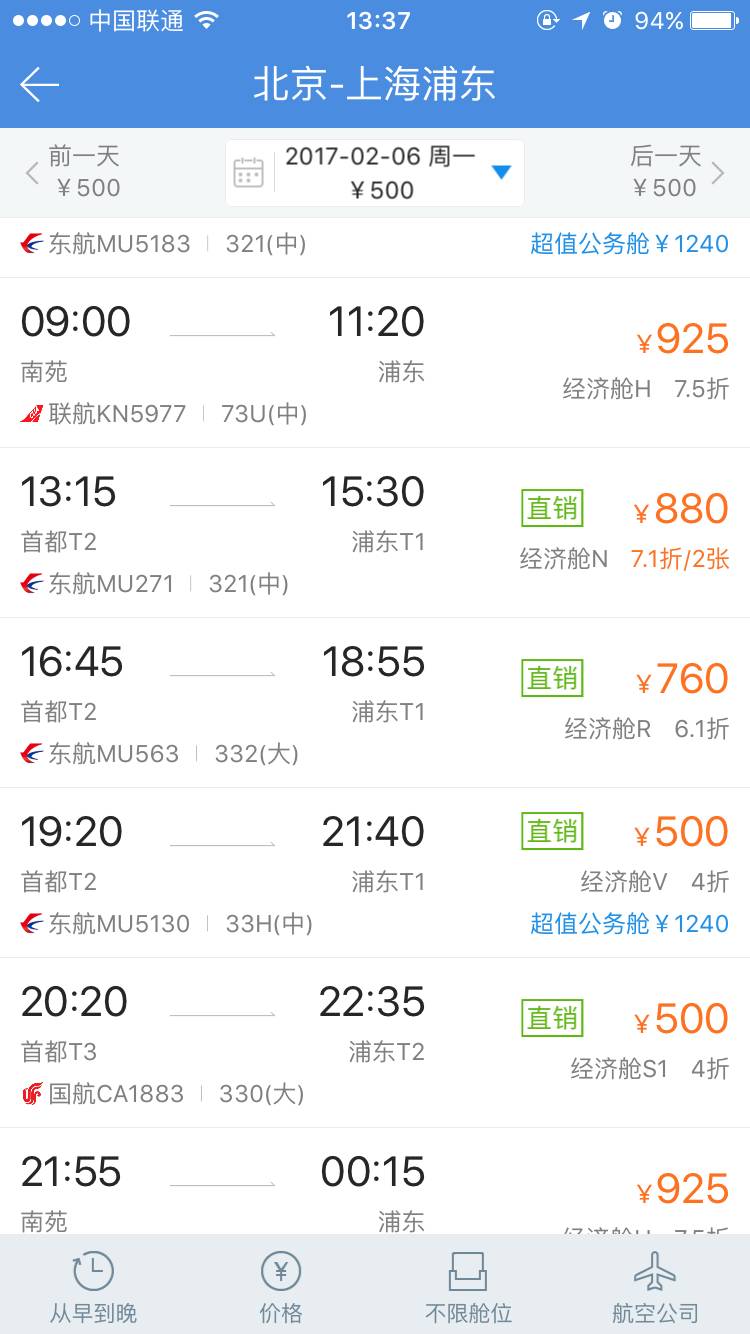
Task: Open 超值公务舱 ¥1240 link for MU5183
Action: pyautogui.click(x=631, y=243)
